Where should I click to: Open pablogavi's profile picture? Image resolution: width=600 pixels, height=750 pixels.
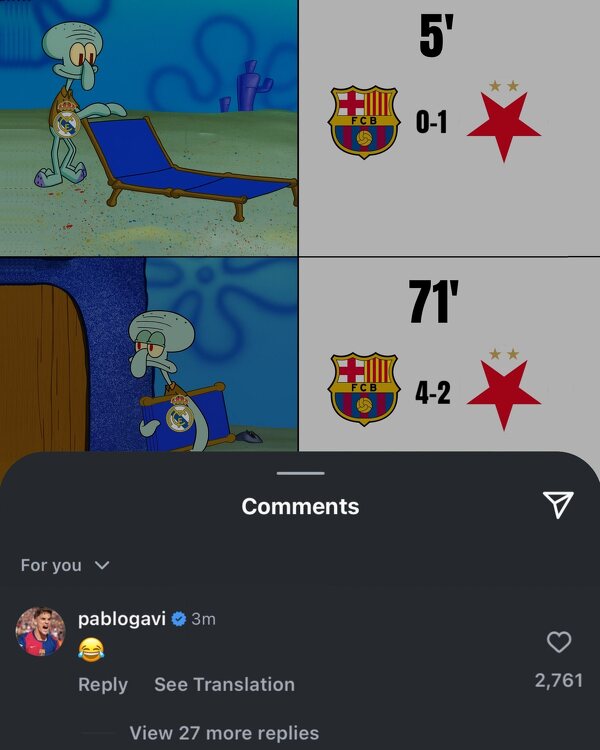40,632
